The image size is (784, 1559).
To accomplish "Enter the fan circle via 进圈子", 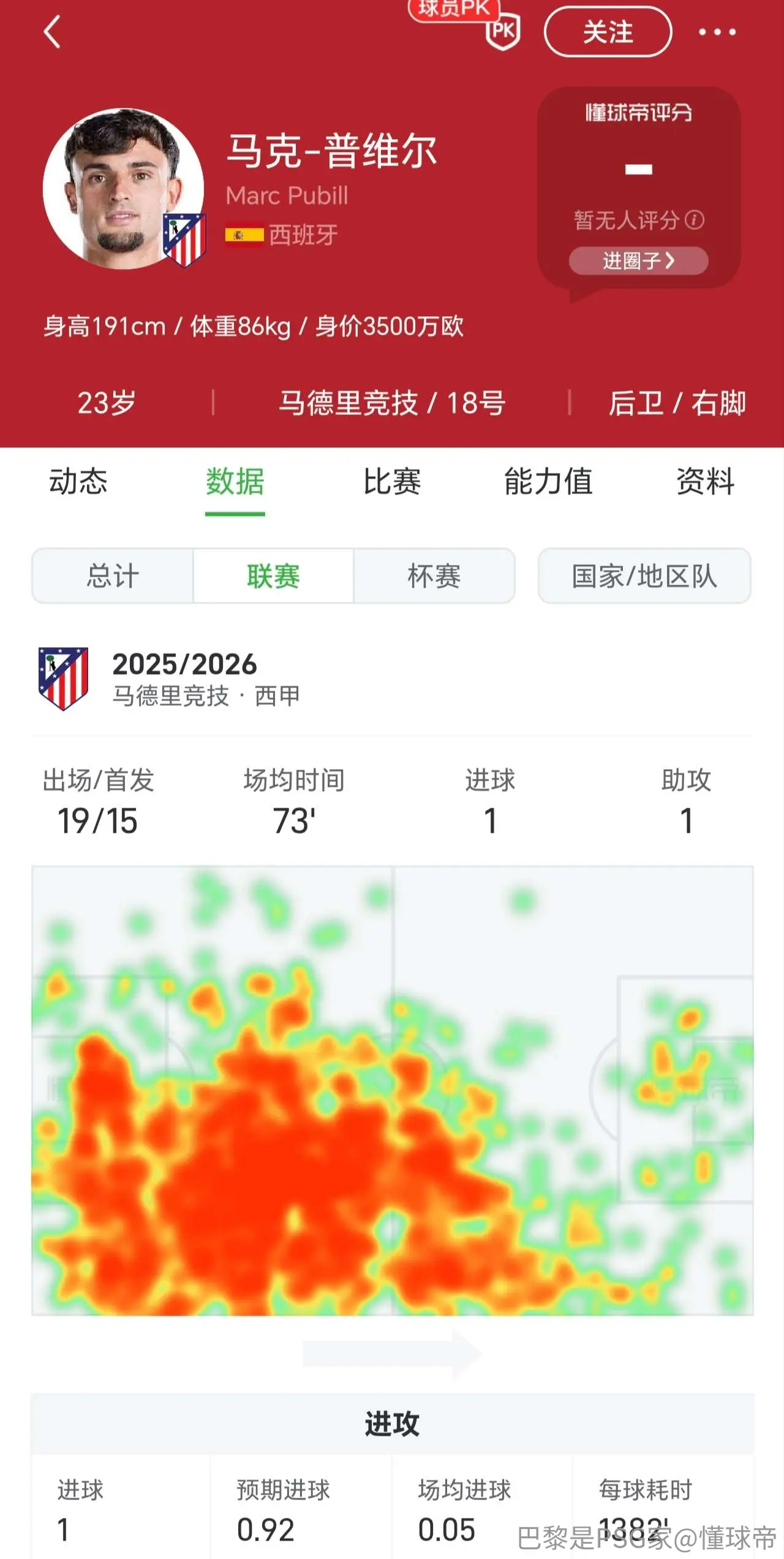I will click(638, 261).
